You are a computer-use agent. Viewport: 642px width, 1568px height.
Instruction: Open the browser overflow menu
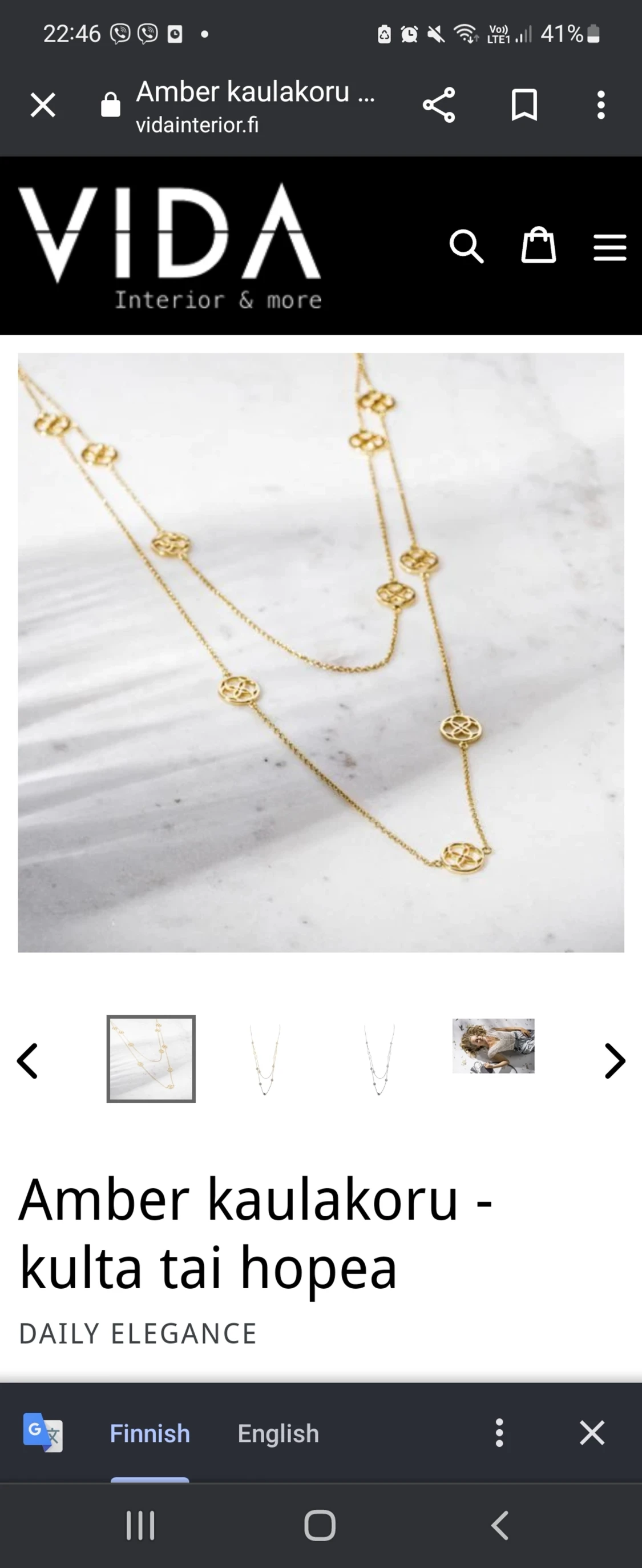600,104
